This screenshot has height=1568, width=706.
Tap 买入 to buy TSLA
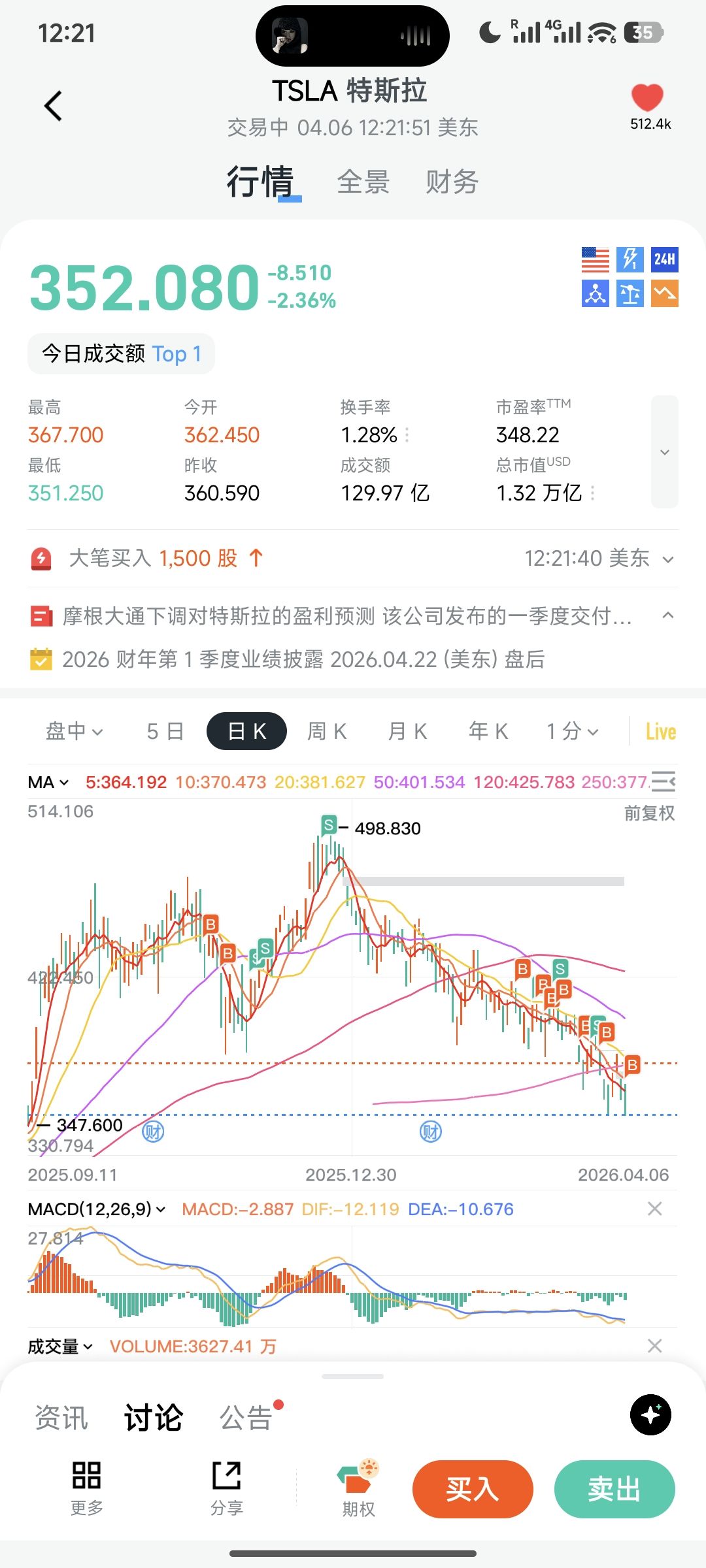pos(473,1489)
